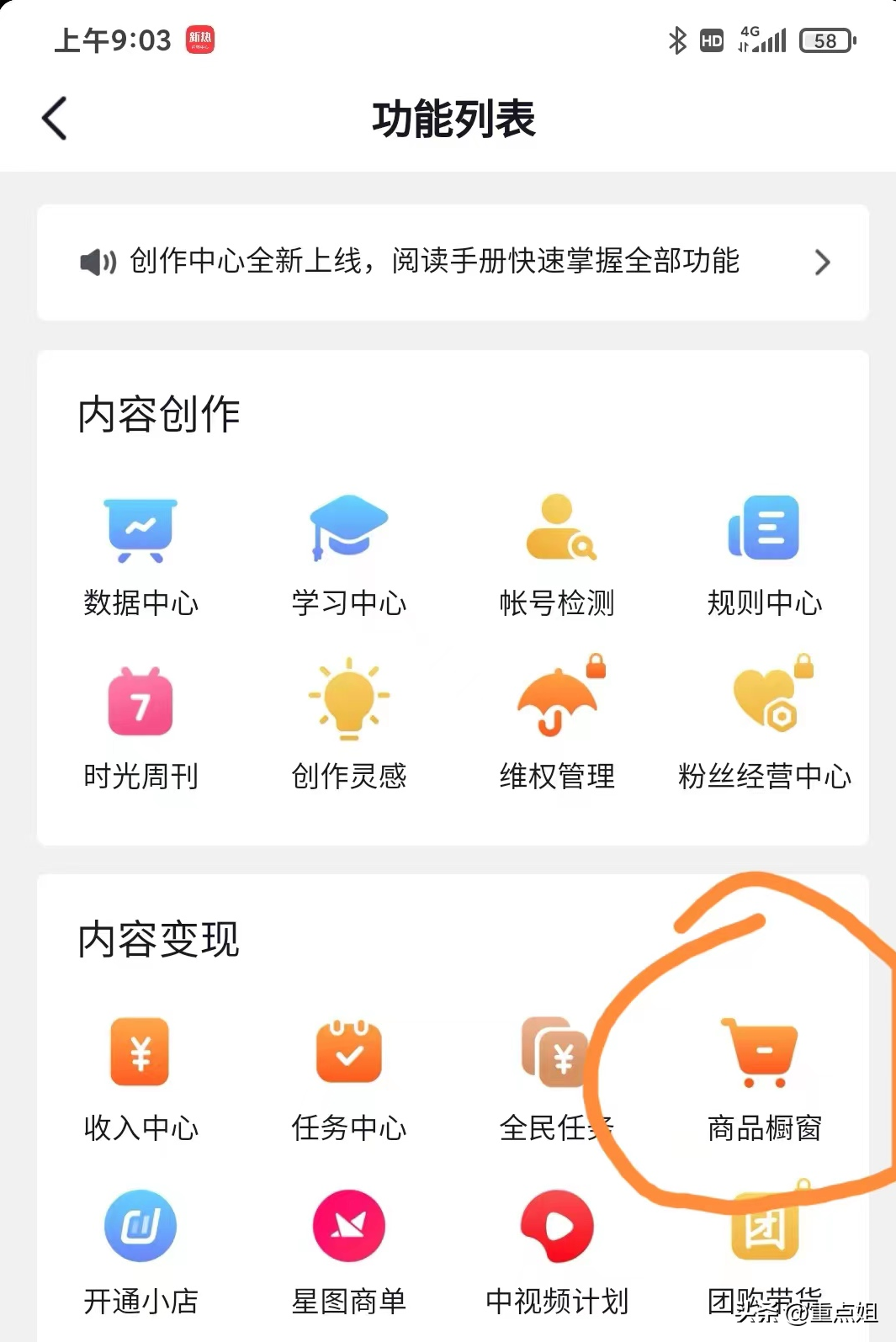This screenshot has height=1342, width=896.
Task: Expand the announcement banner chevron
Action: point(824,262)
